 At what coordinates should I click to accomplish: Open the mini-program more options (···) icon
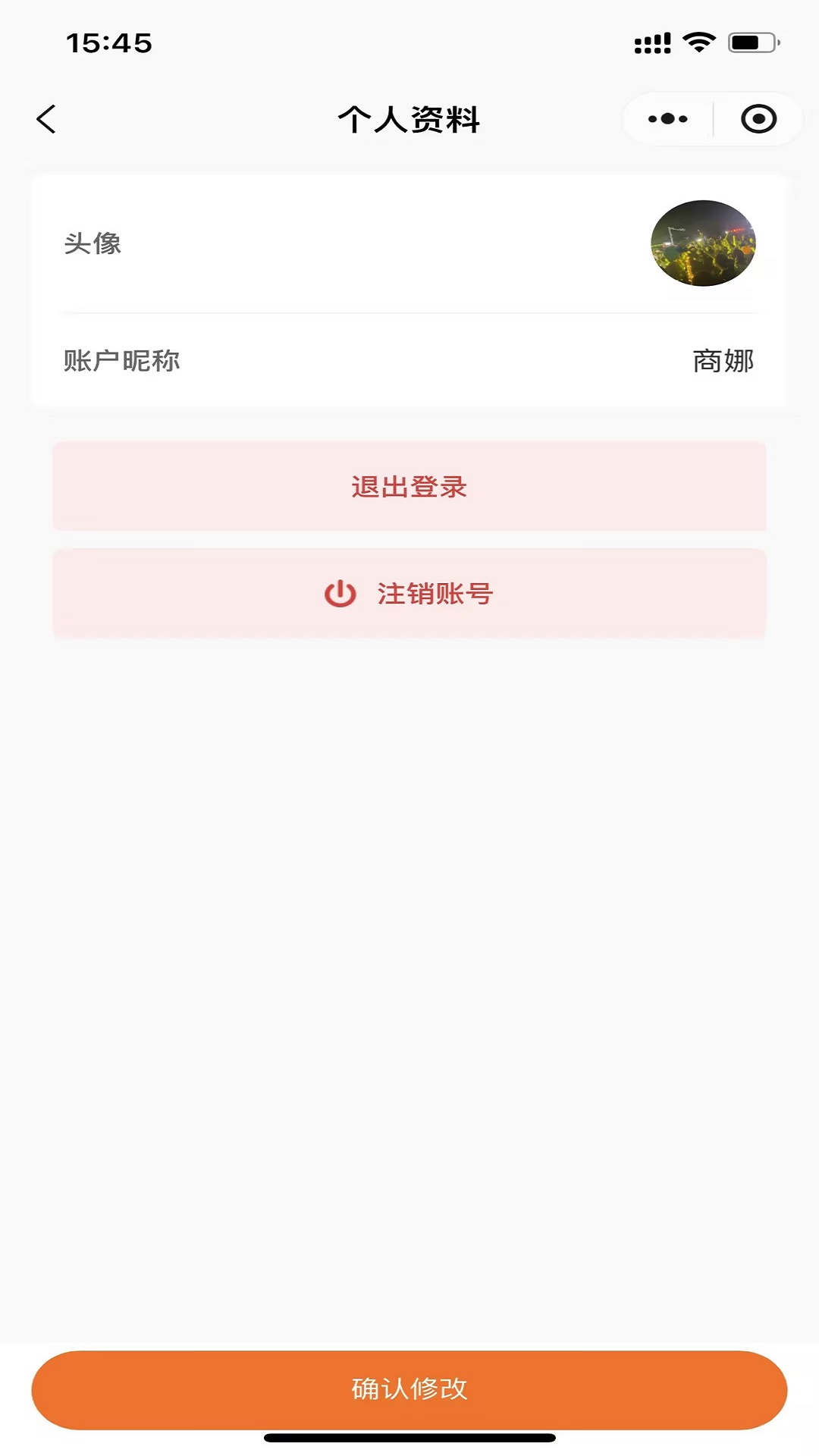(x=666, y=118)
